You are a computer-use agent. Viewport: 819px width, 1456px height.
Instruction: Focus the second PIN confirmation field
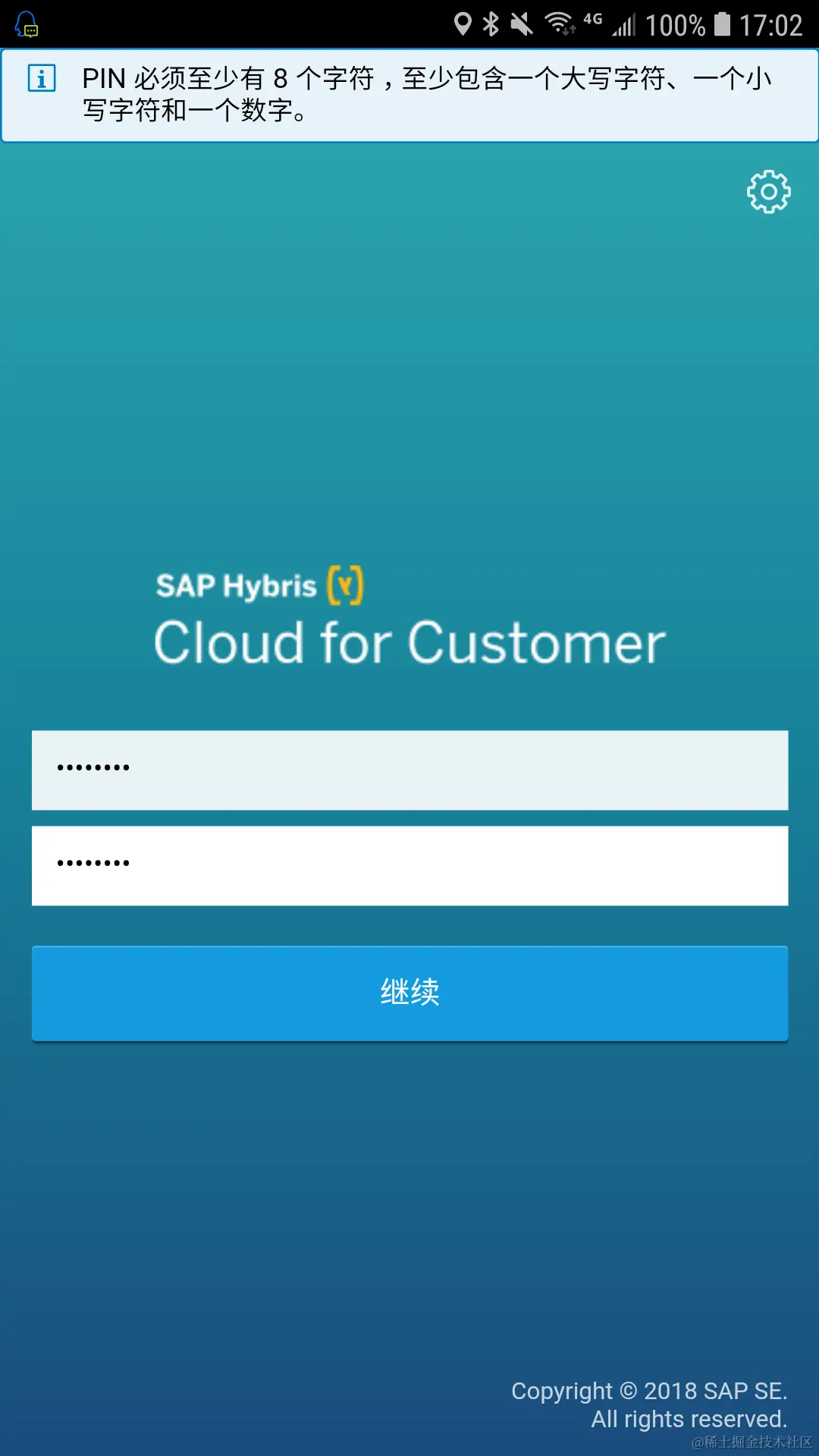point(409,865)
